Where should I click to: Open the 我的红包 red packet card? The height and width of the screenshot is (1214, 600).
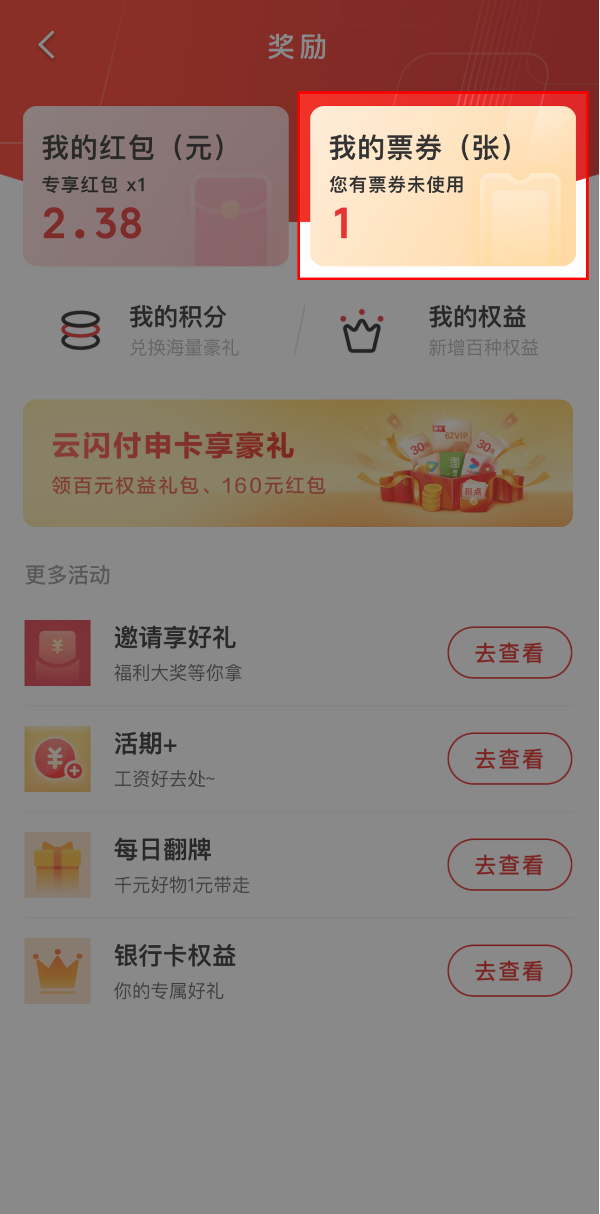coord(156,186)
